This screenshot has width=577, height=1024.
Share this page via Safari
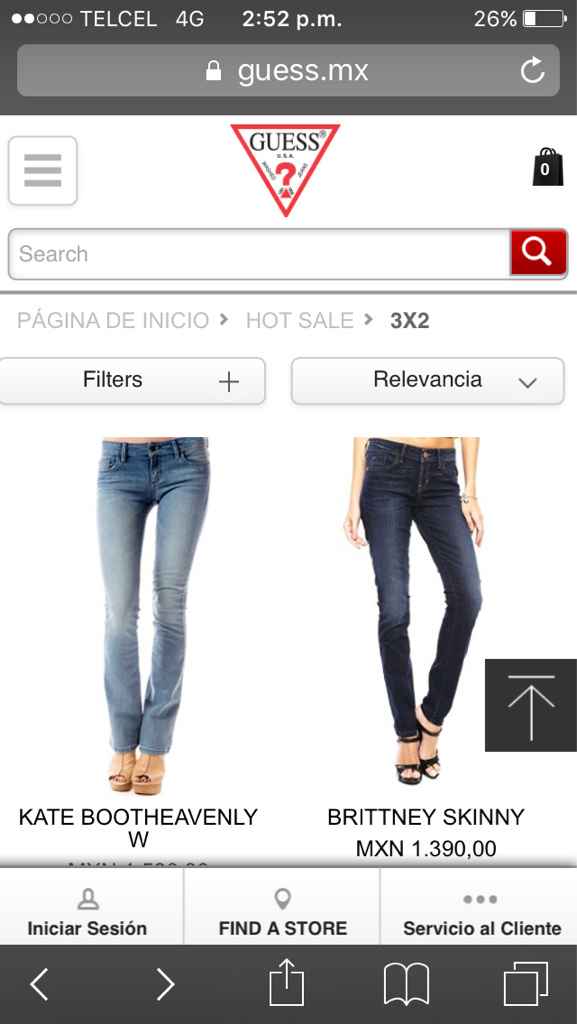point(287,983)
